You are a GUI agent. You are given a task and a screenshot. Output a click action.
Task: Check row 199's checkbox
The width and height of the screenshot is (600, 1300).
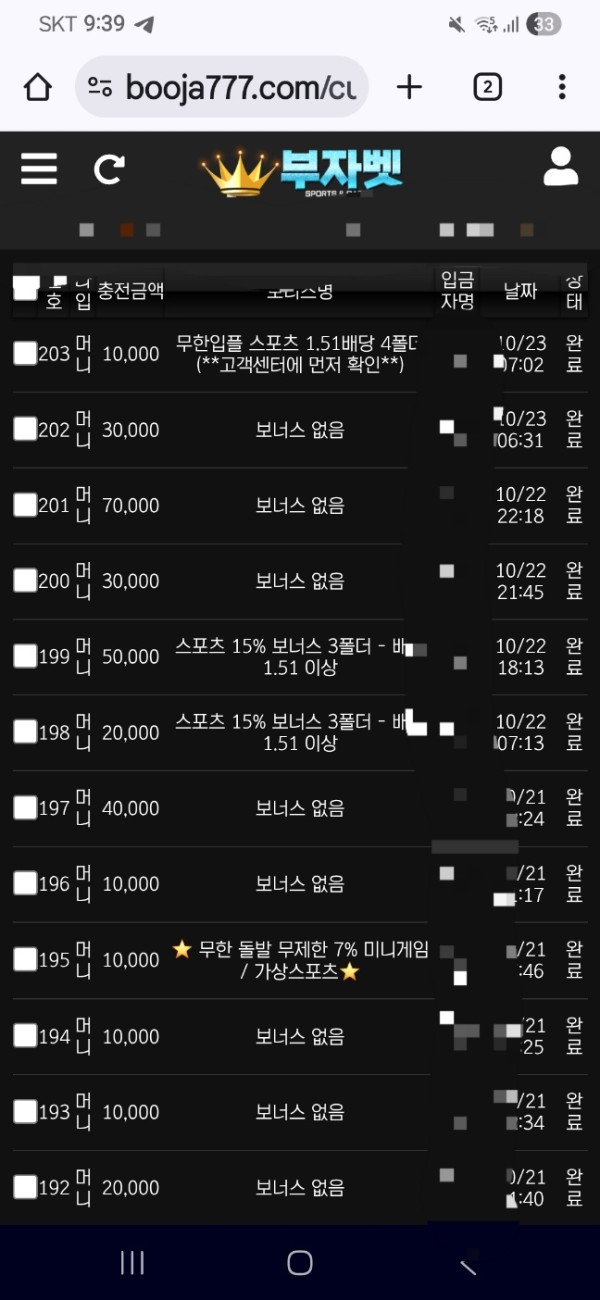point(25,656)
